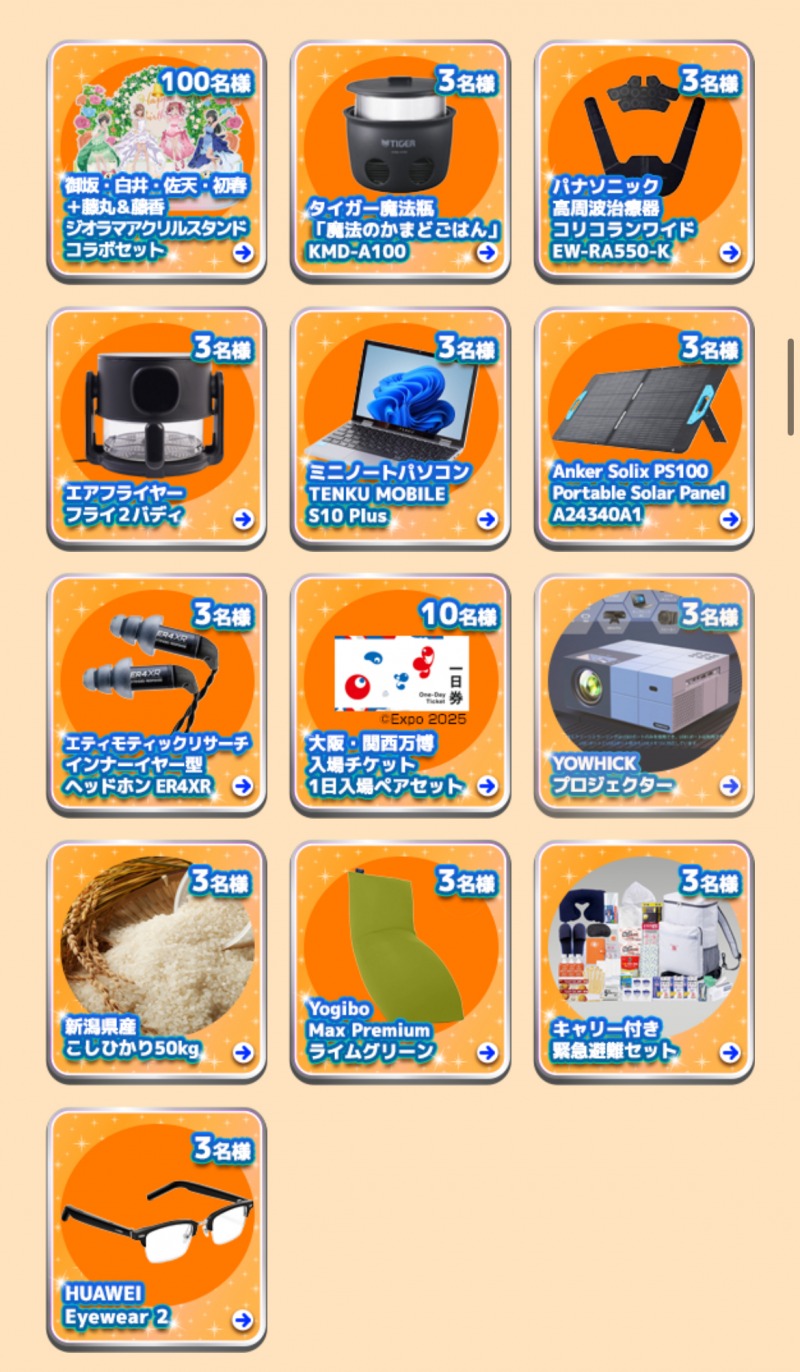Screen dimensions: 800x1372
Task: Open the diorama acrylic stand collab set prize
Action: 157,161
